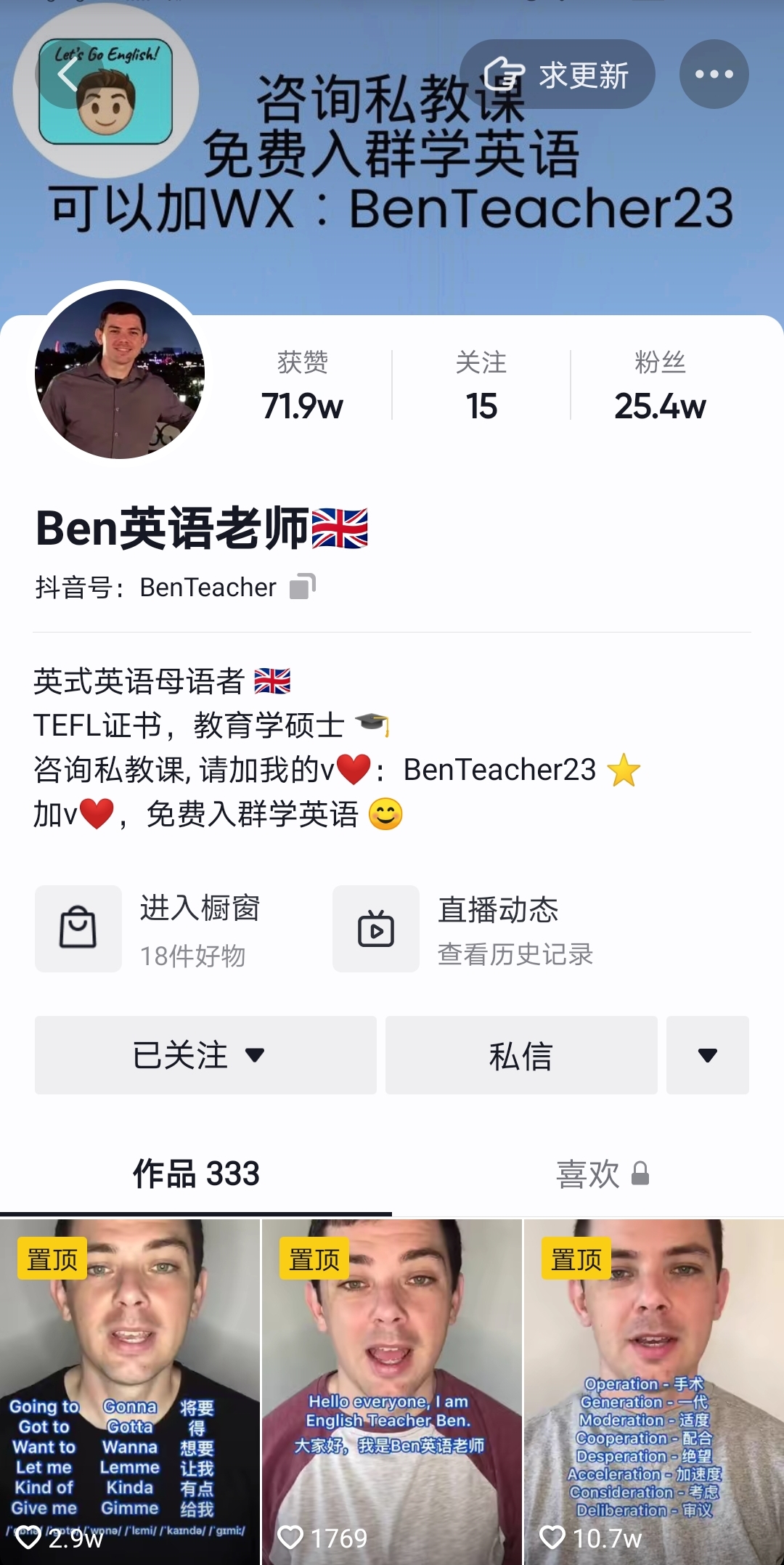Image resolution: width=784 pixels, height=1565 pixels.
Task: Open pinned video about Gonna and Gotta
Action: pyautogui.click(x=130, y=1392)
